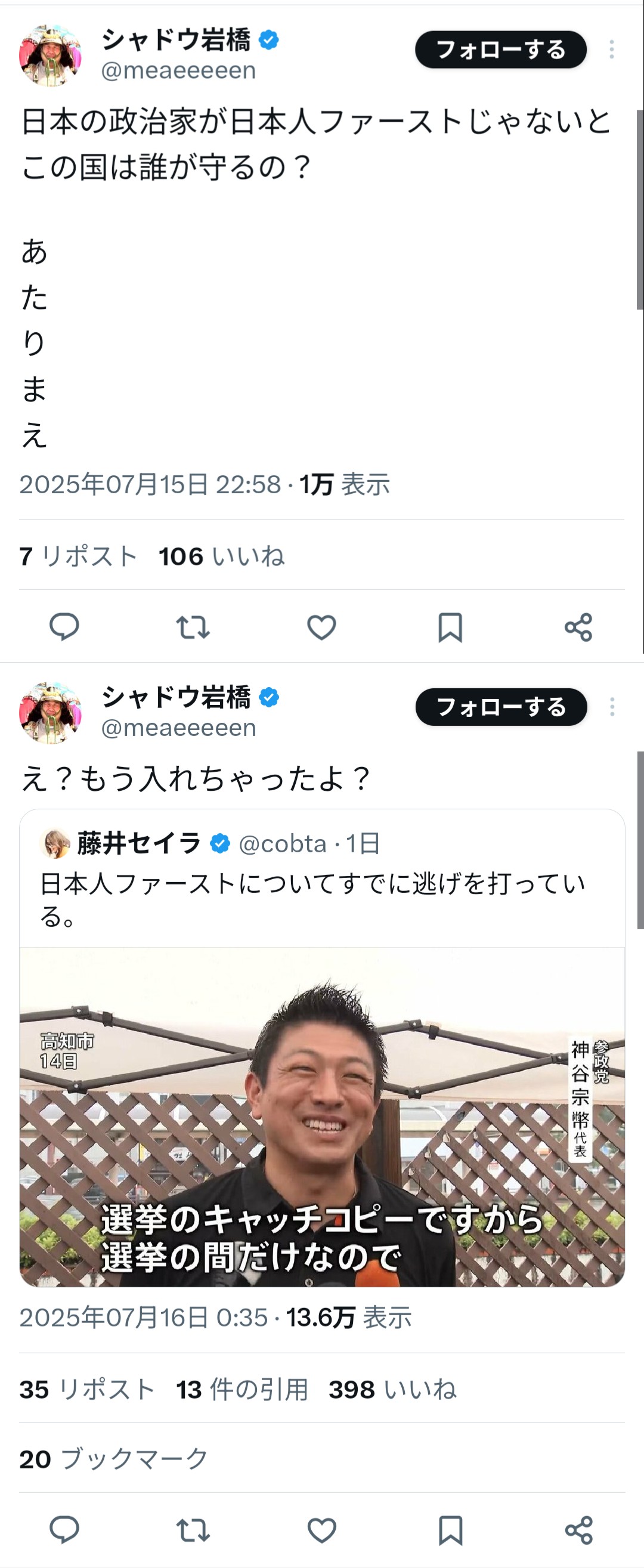Repost the あたりまえ post
Screen dimensions: 644x1568
point(193,627)
